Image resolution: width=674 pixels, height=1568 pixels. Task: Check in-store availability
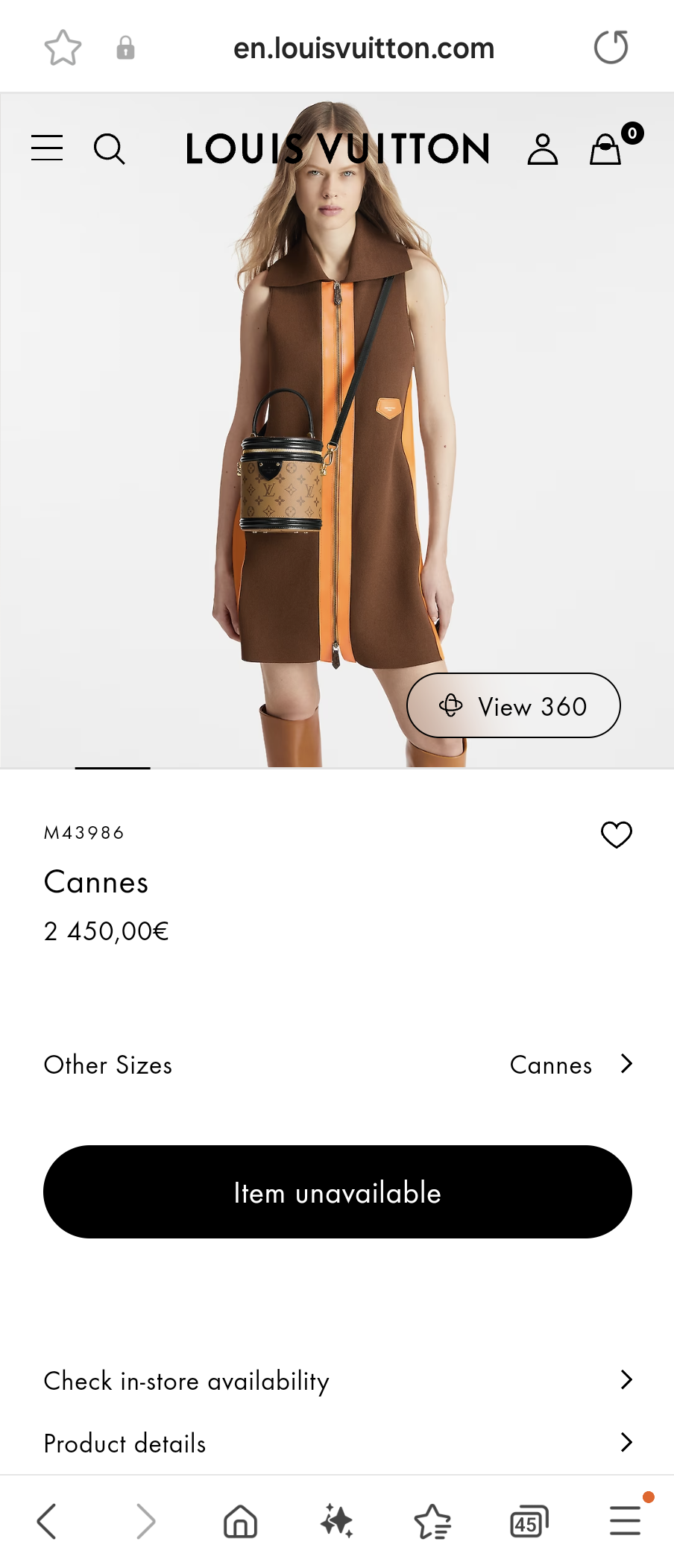pyautogui.click(x=337, y=1380)
